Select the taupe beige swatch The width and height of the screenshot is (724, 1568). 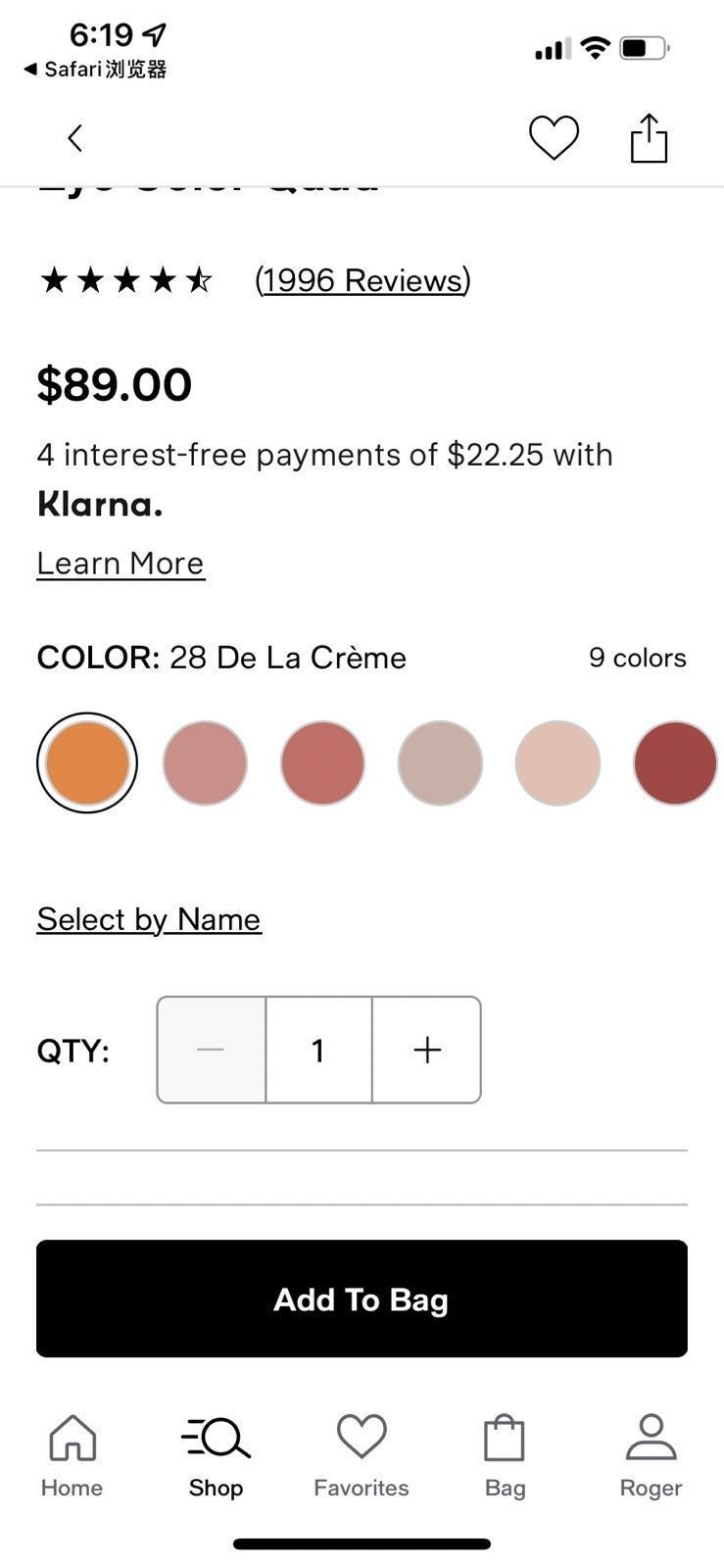coord(440,762)
